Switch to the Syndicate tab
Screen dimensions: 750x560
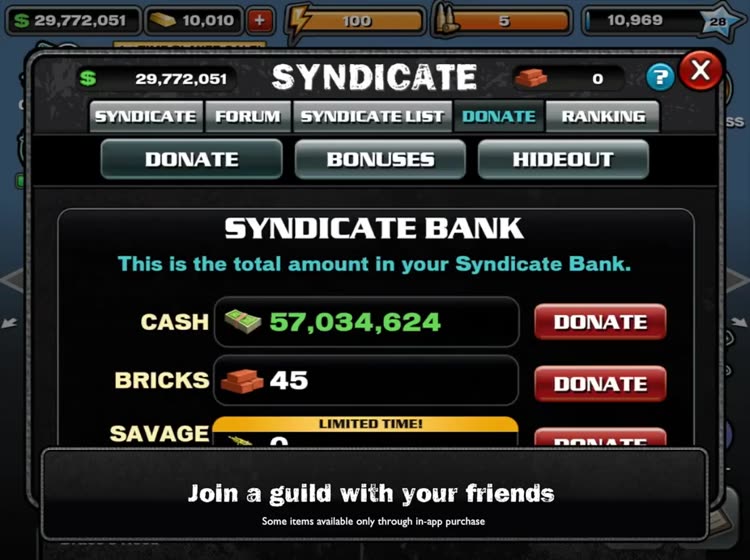point(145,116)
